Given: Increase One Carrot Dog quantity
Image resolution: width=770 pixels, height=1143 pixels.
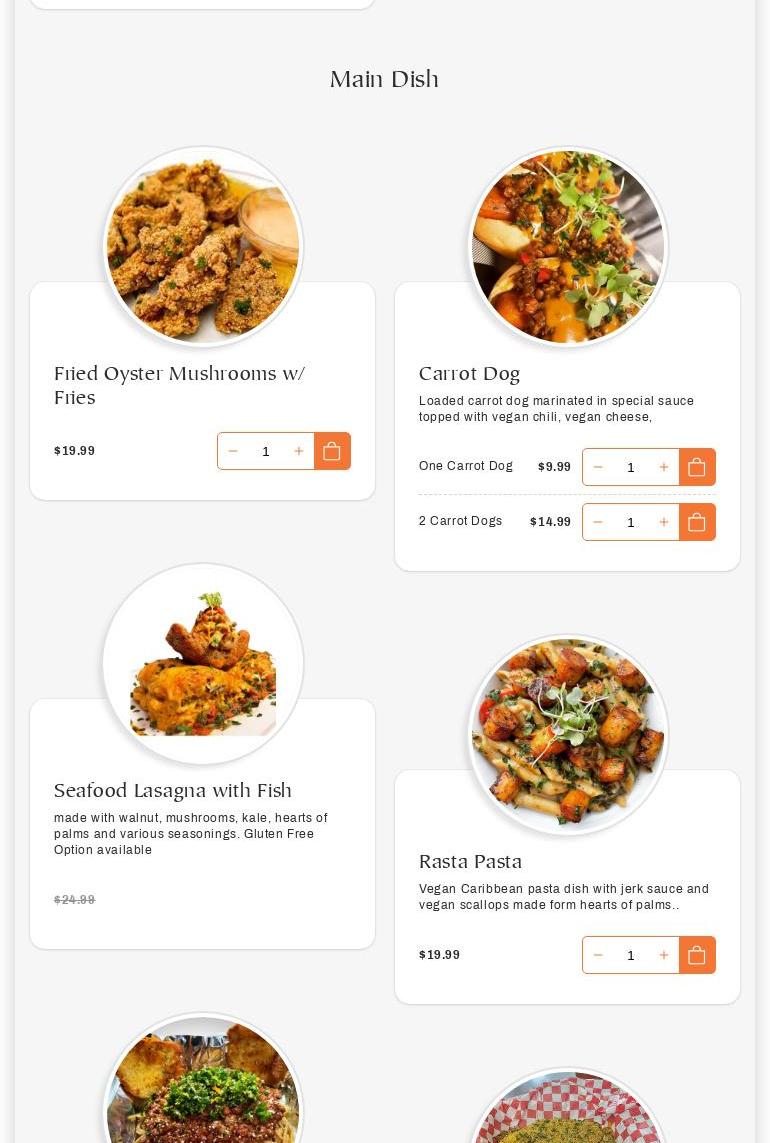Looking at the screenshot, I should coord(663,467).
